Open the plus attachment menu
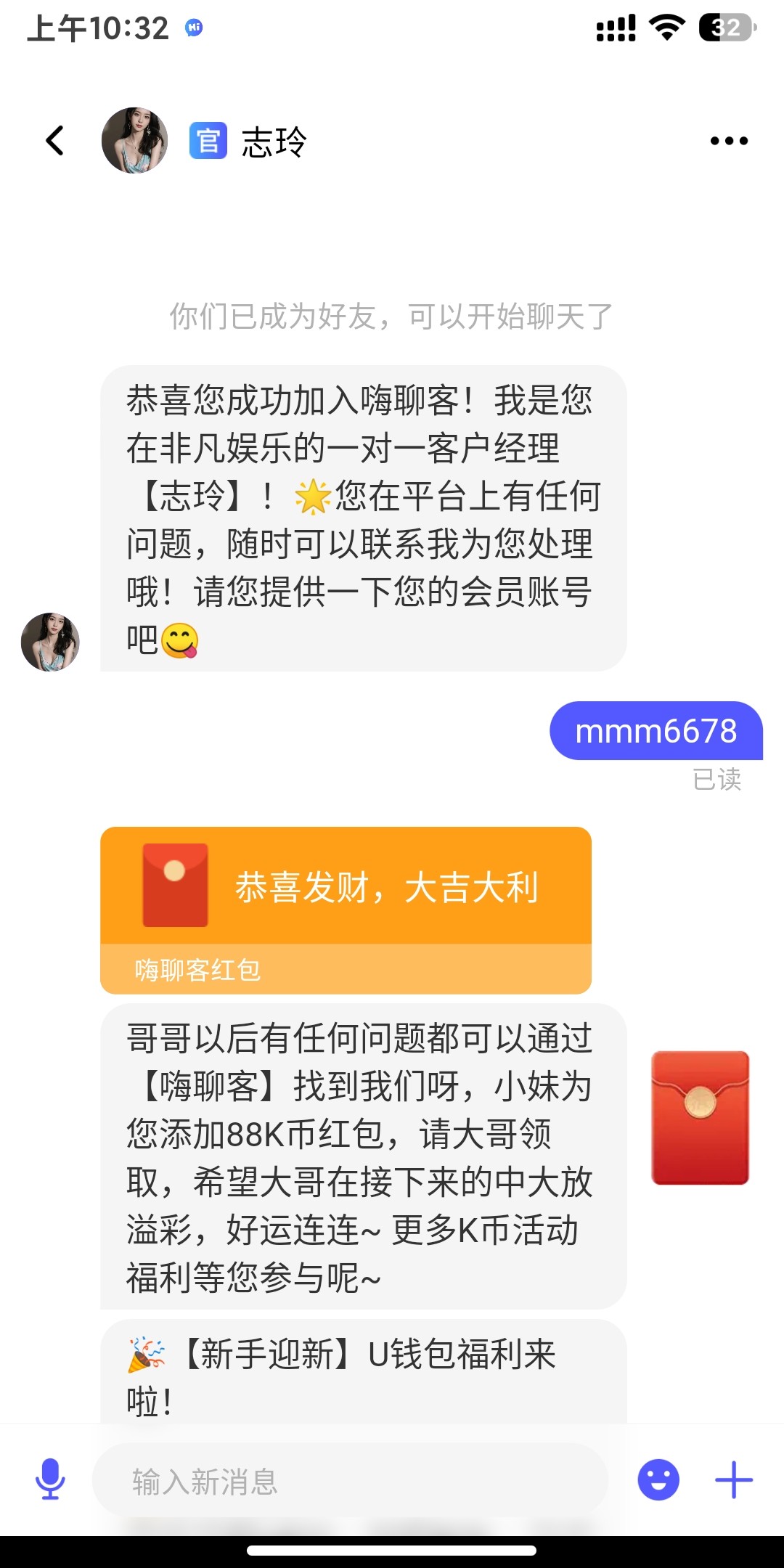This screenshot has width=784, height=1568. [x=734, y=1479]
